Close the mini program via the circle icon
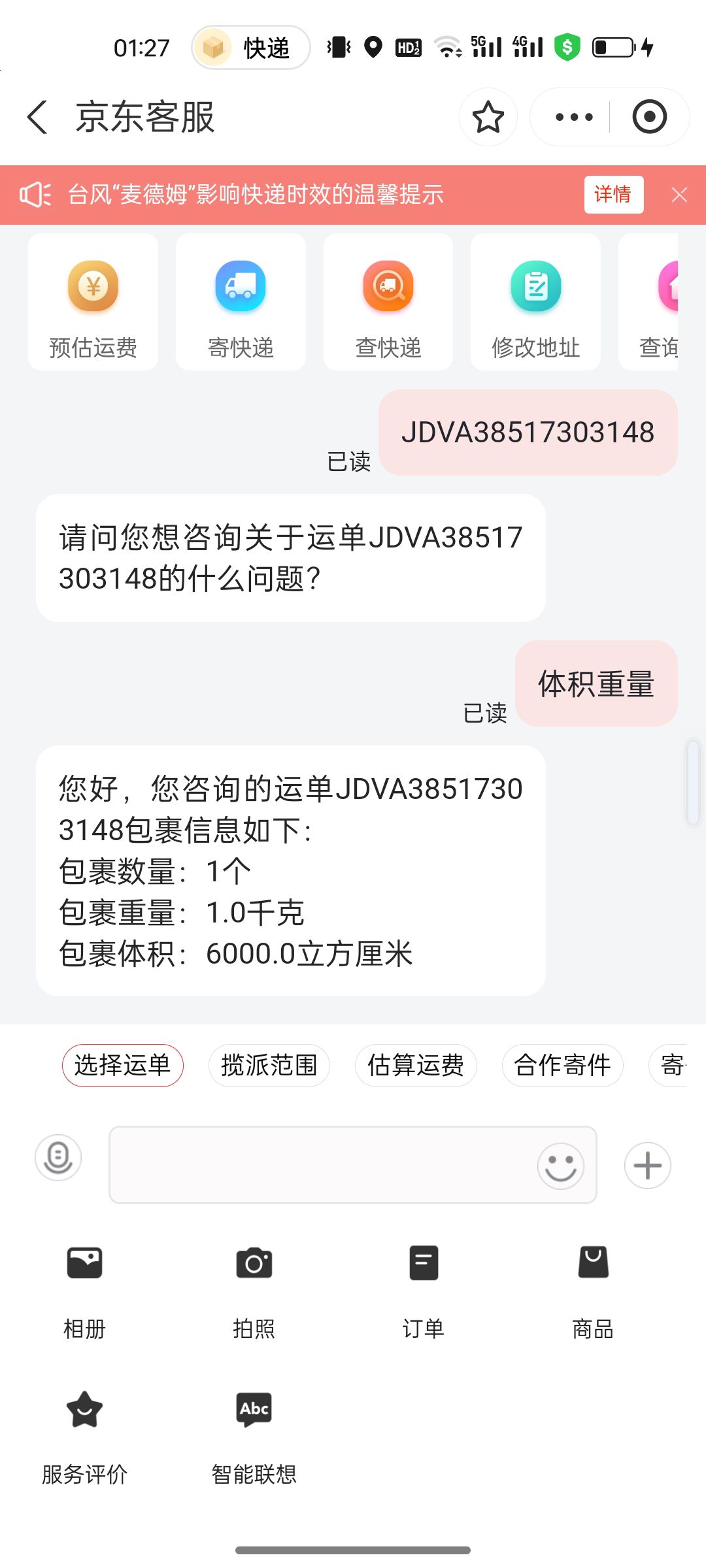Viewport: 706px width, 1568px height. [x=649, y=118]
